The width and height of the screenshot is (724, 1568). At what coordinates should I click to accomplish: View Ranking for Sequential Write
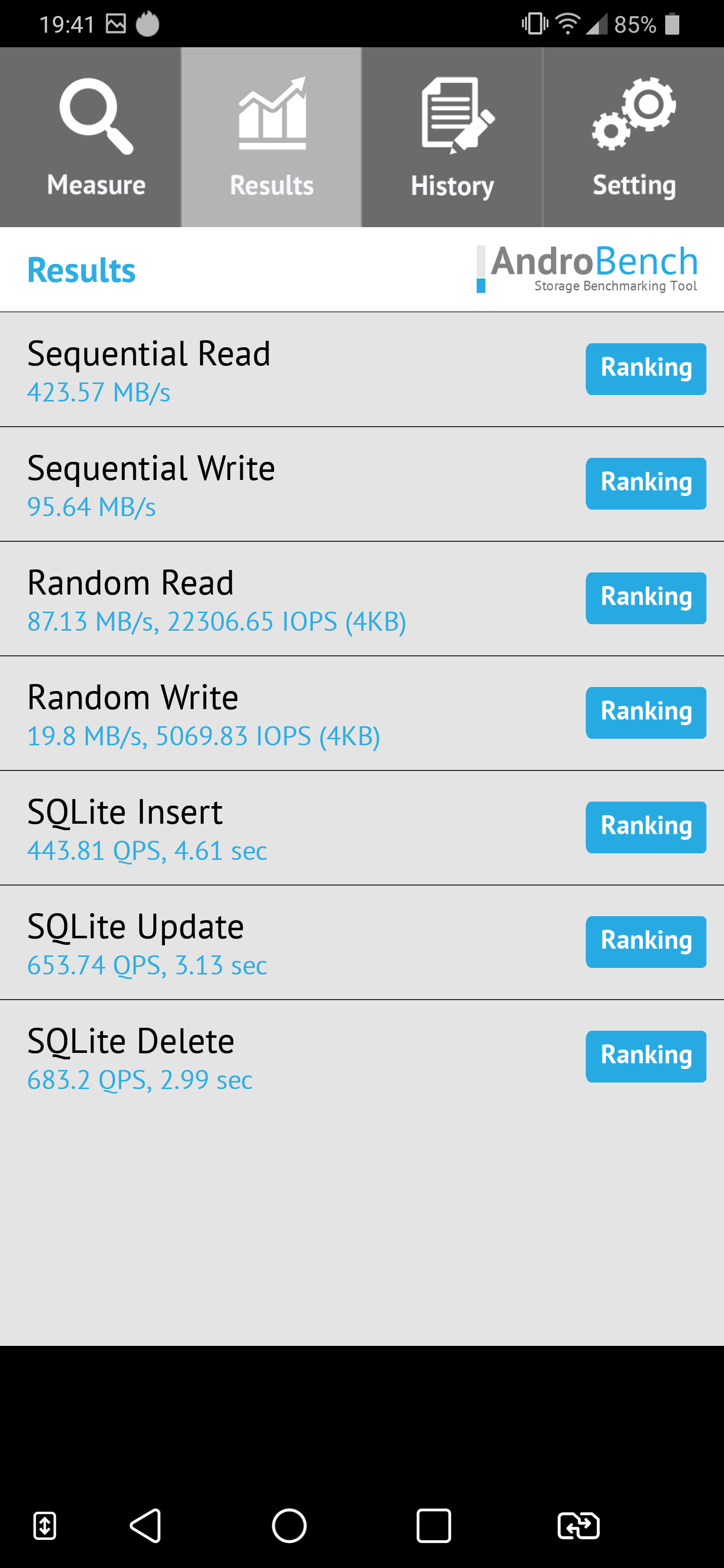click(x=646, y=483)
